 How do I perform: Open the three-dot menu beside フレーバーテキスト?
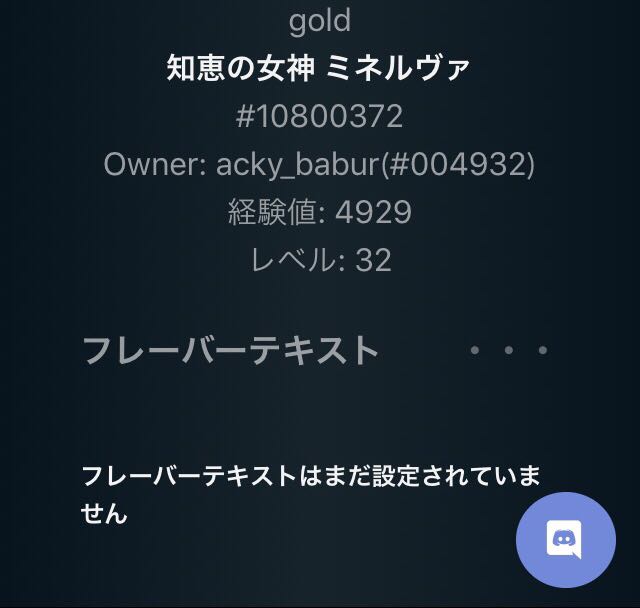[x=509, y=351]
